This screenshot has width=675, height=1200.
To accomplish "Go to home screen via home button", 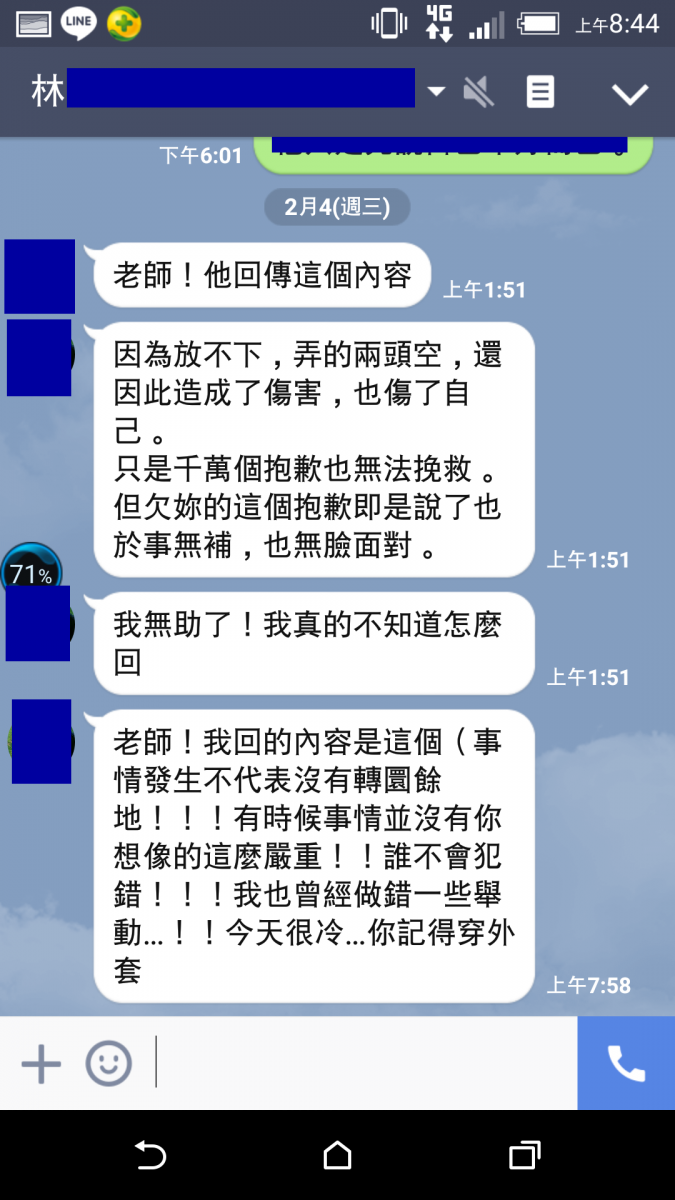I will [x=337, y=1156].
